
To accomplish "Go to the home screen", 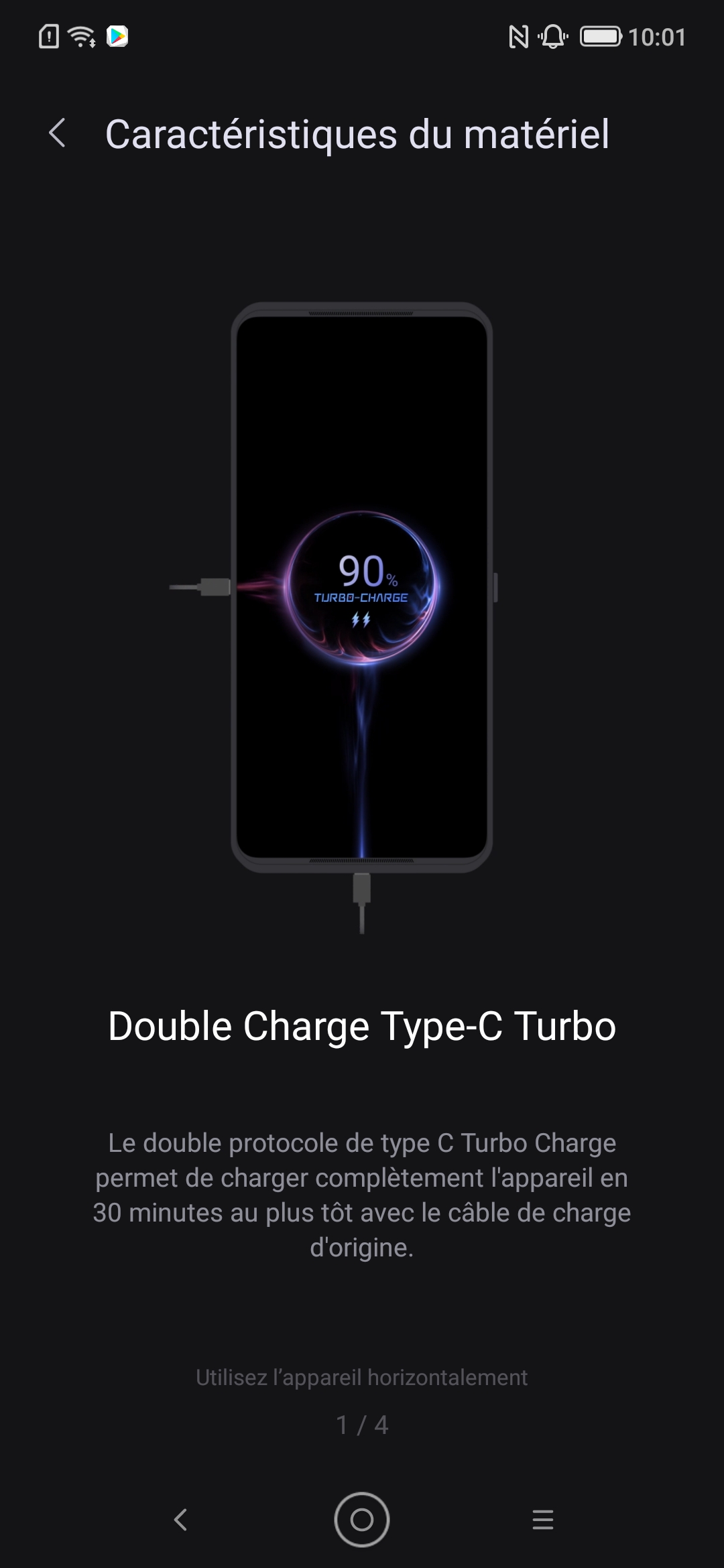I will click(362, 1519).
